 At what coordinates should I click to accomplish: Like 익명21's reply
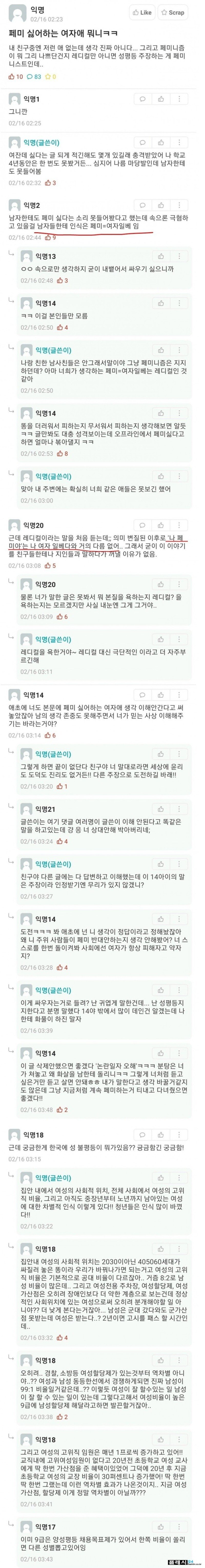pyautogui.click(x=161, y=809)
